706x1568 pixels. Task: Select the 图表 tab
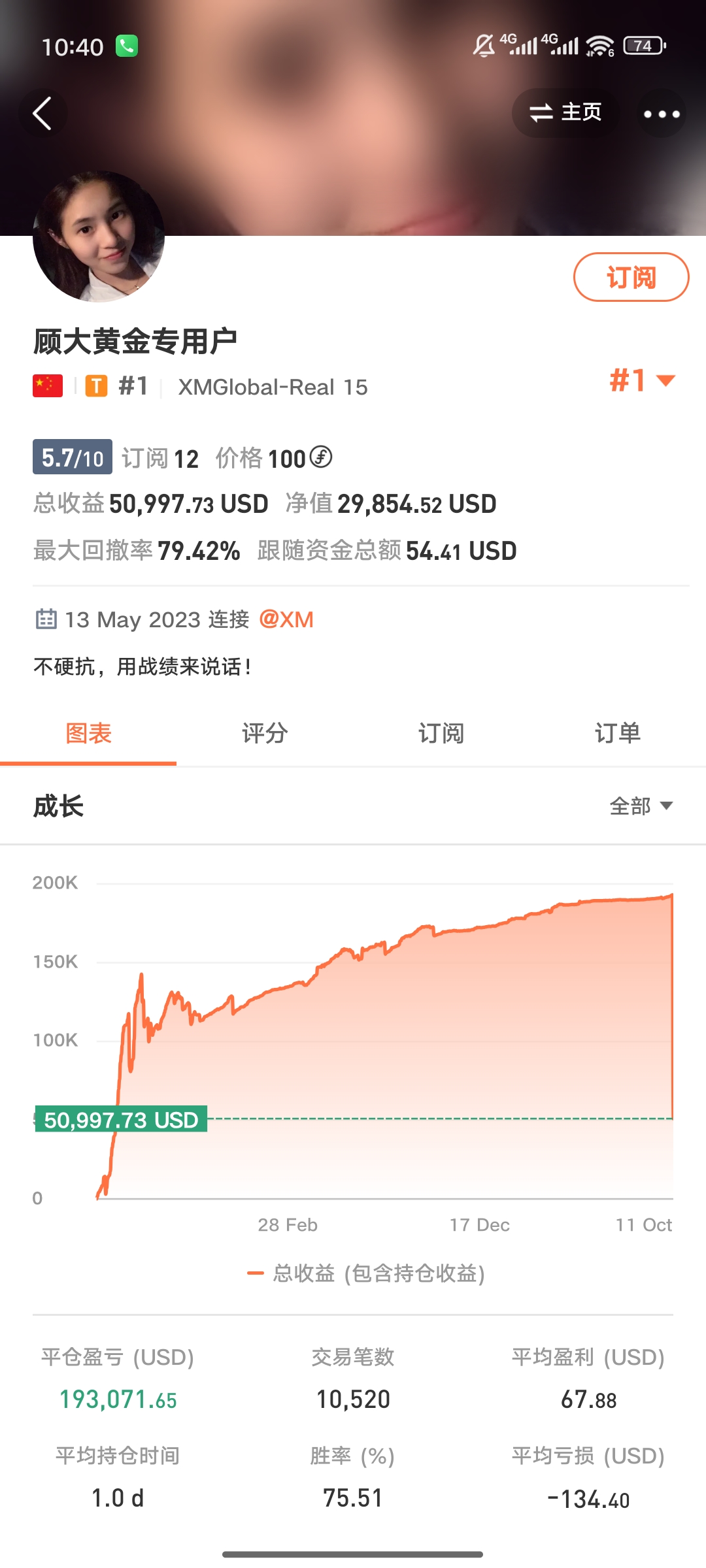click(x=88, y=733)
